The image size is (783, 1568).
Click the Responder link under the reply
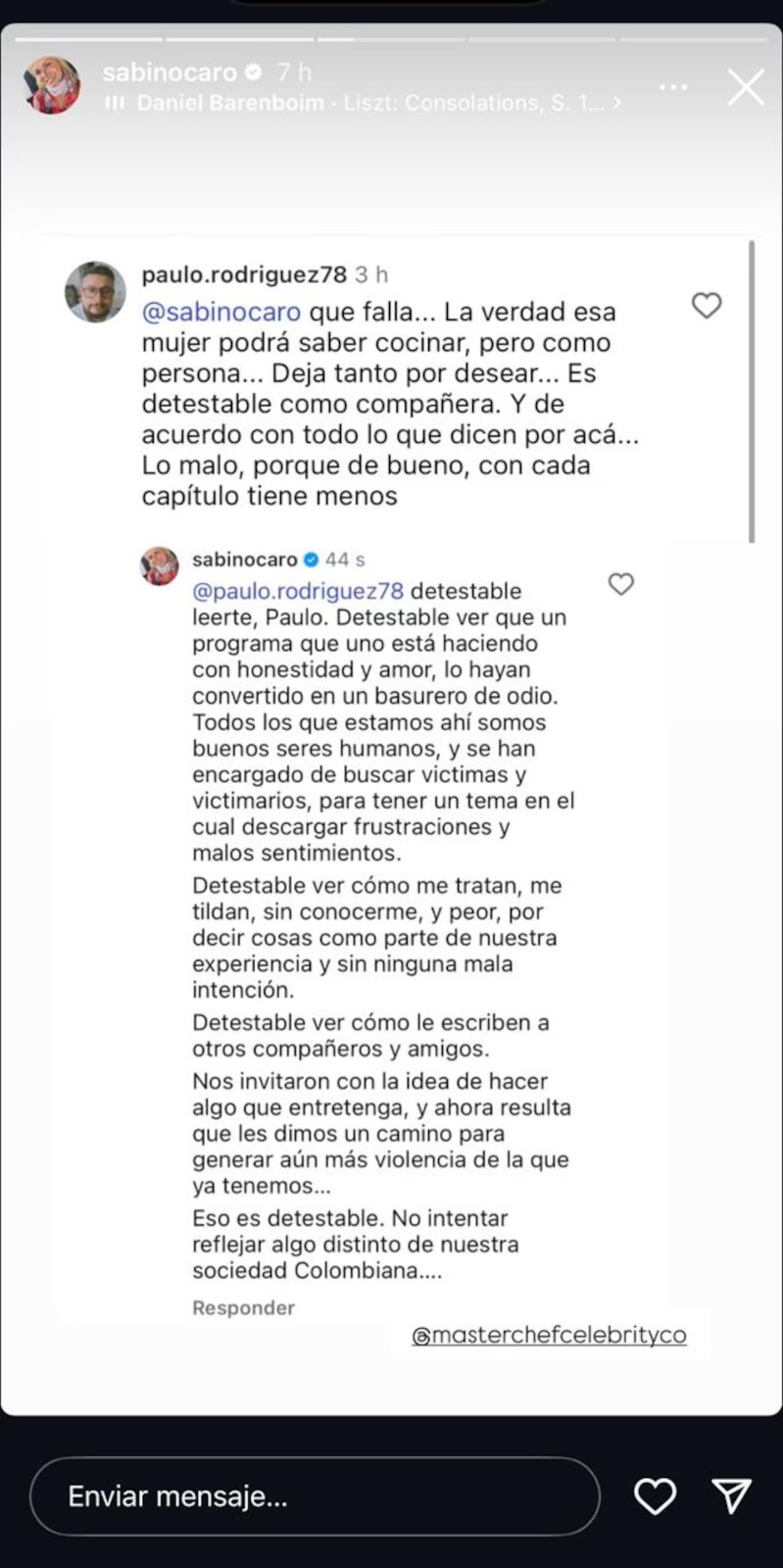tap(243, 1307)
